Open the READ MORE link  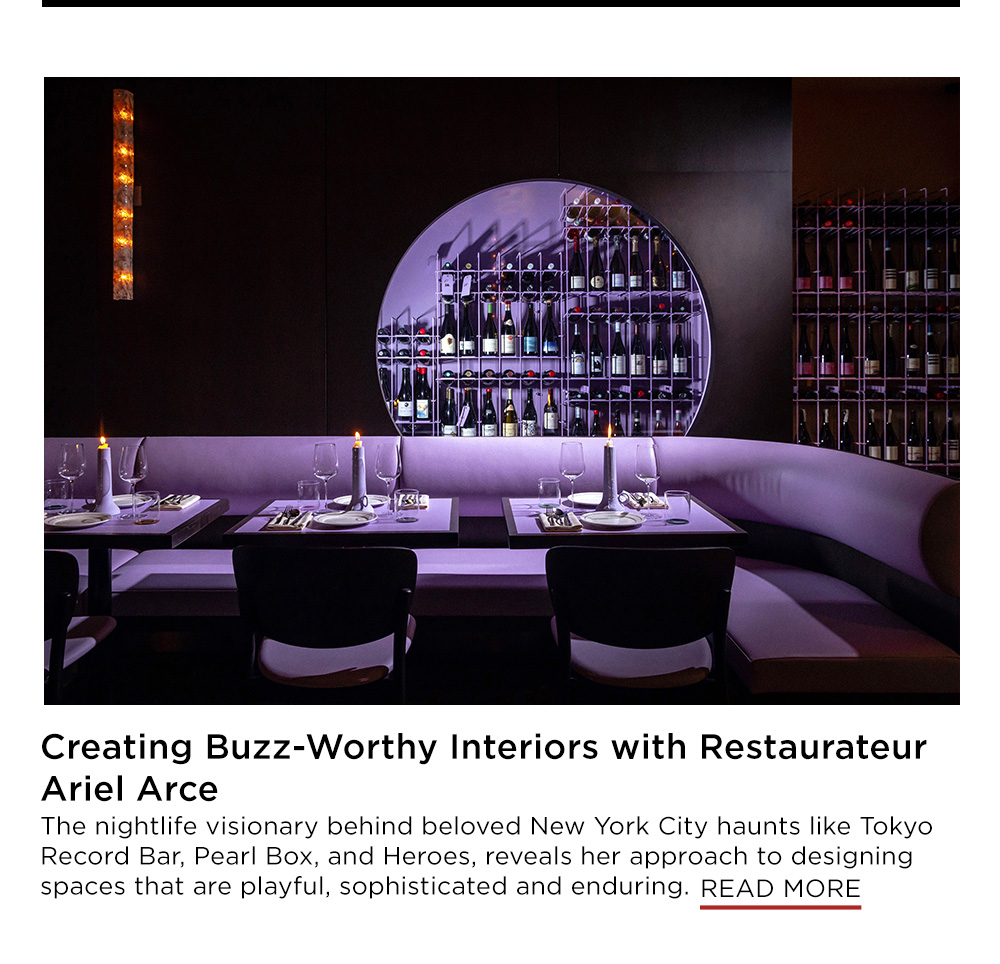point(780,889)
